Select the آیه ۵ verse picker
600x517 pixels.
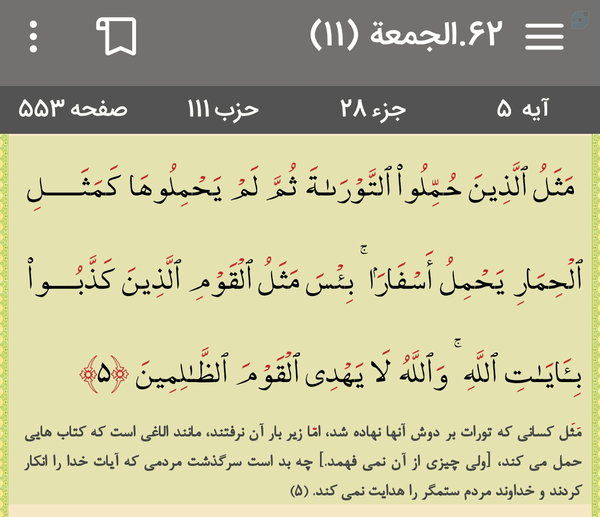point(522,109)
